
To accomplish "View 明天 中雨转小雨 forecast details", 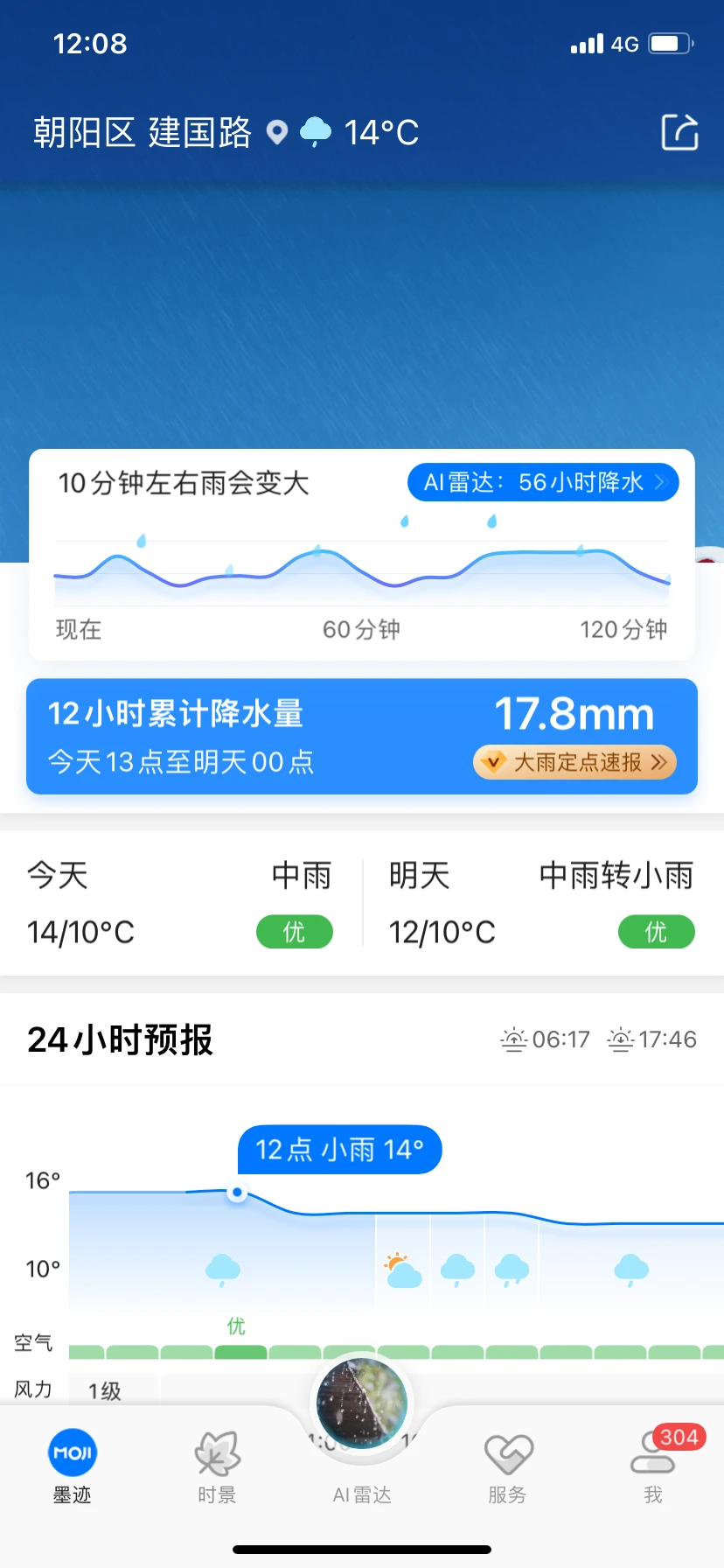I will coord(541,903).
